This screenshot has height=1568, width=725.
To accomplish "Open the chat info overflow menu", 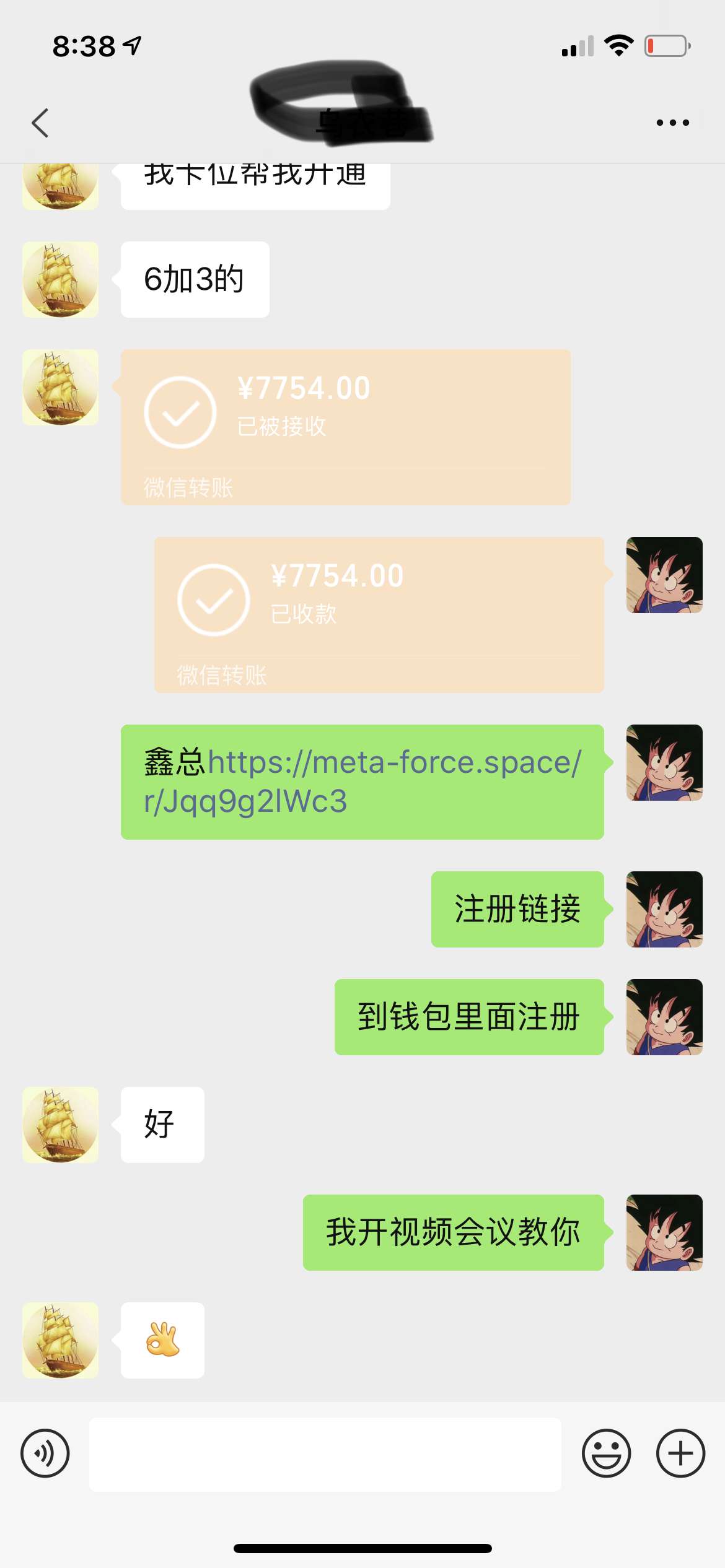I will (x=672, y=123).
